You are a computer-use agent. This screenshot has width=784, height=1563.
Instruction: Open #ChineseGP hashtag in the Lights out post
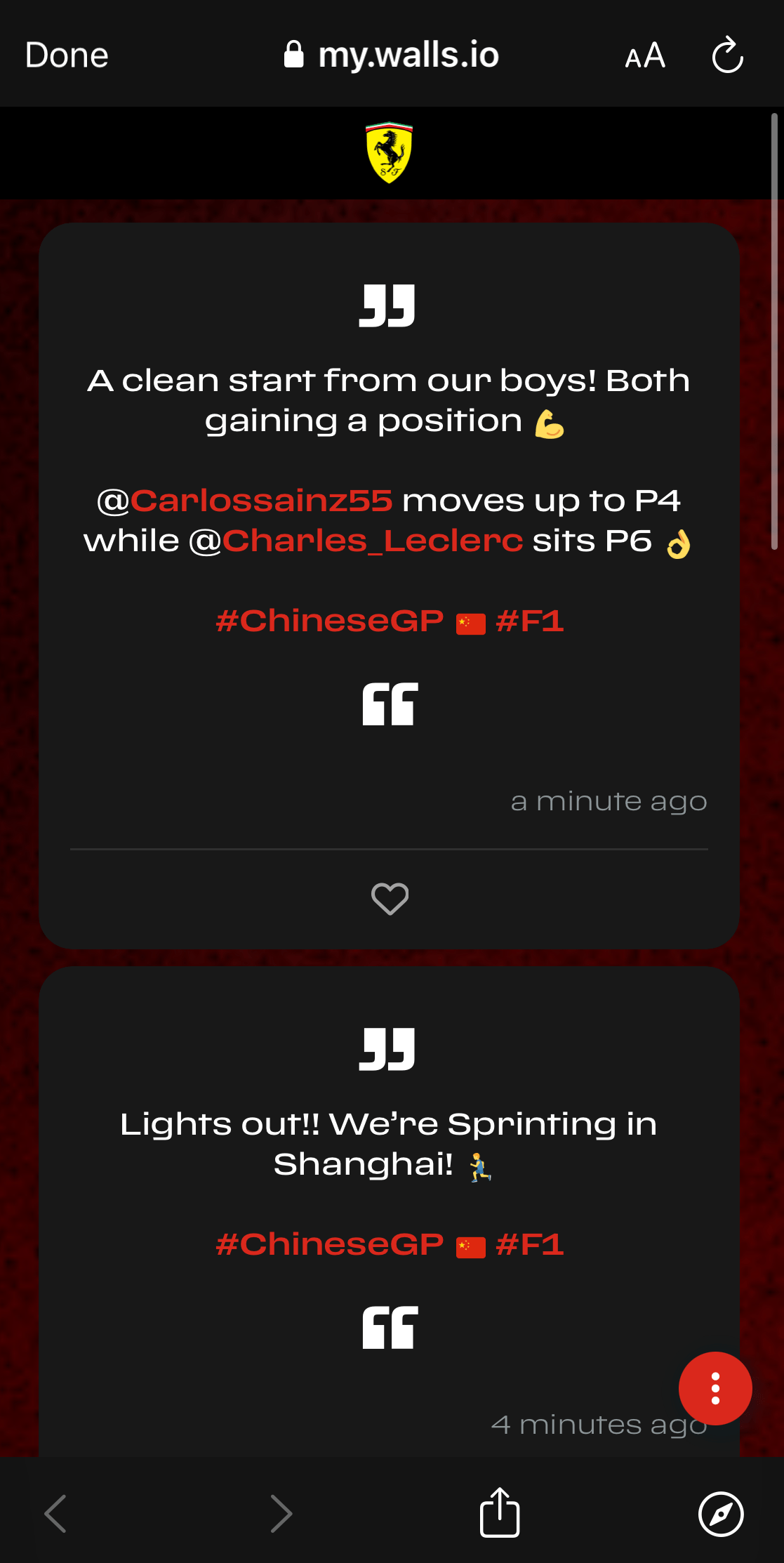click(x=329, y=1245)
